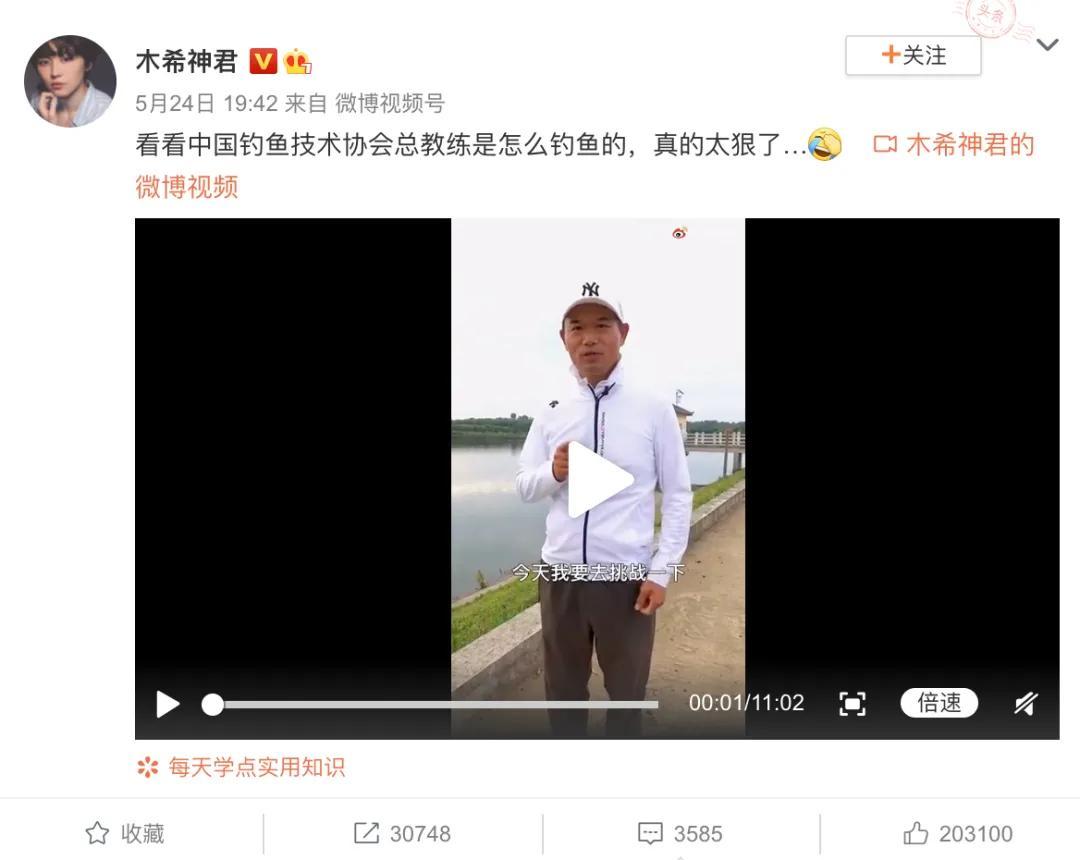Tap the small play icon in the control bar
This screenshot has height=860, width=1080.
point(167,704)
